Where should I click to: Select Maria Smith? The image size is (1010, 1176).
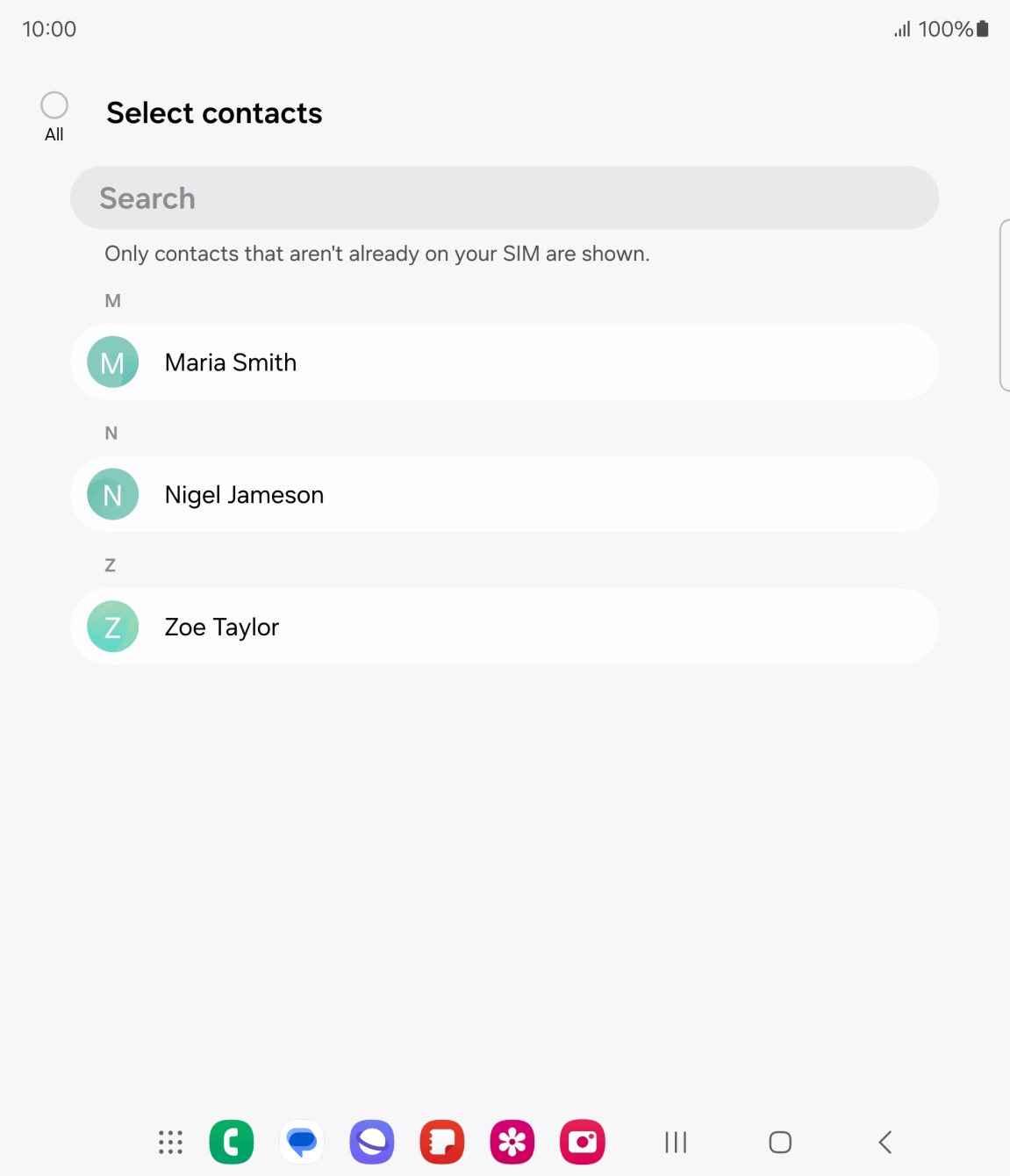pos(504,362)
